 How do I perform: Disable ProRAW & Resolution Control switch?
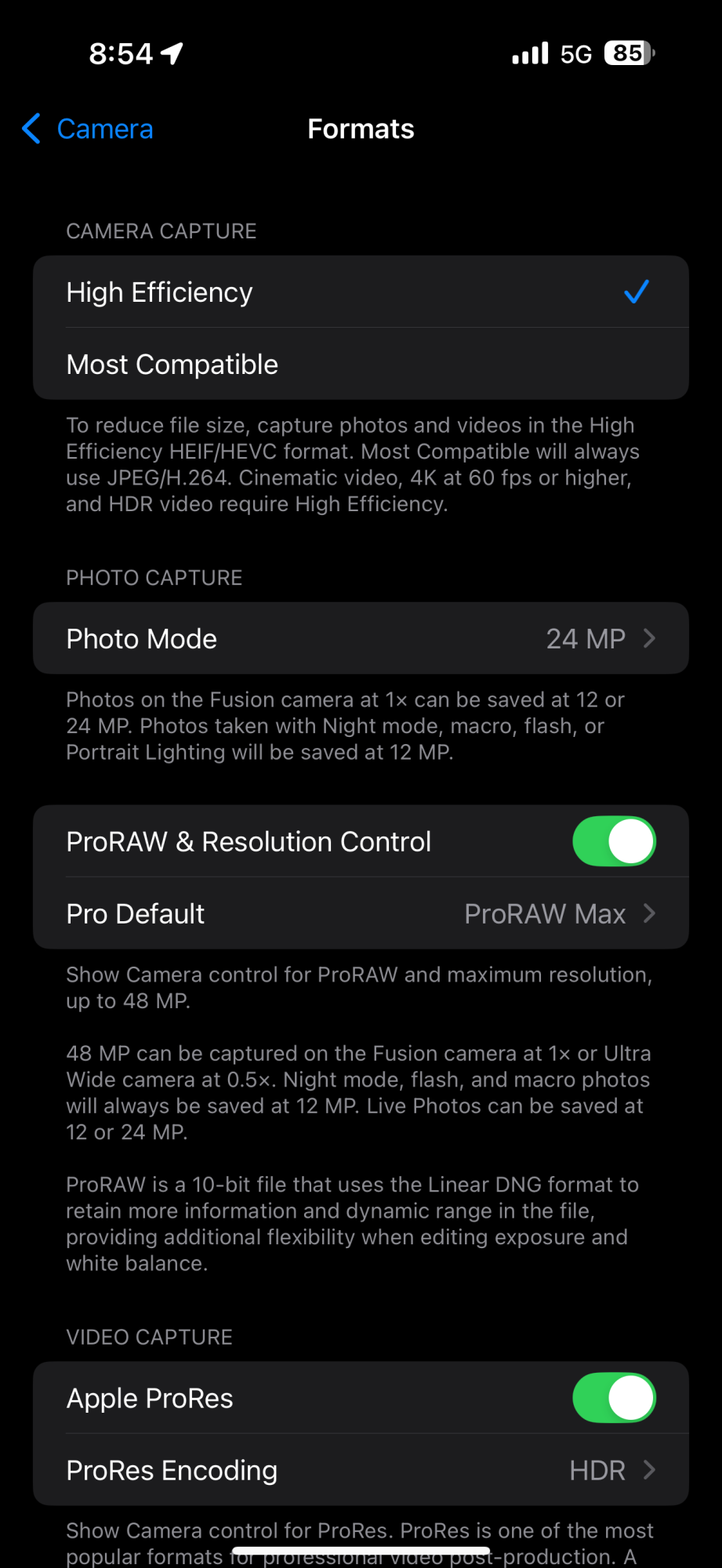click(x=614, y=841)
